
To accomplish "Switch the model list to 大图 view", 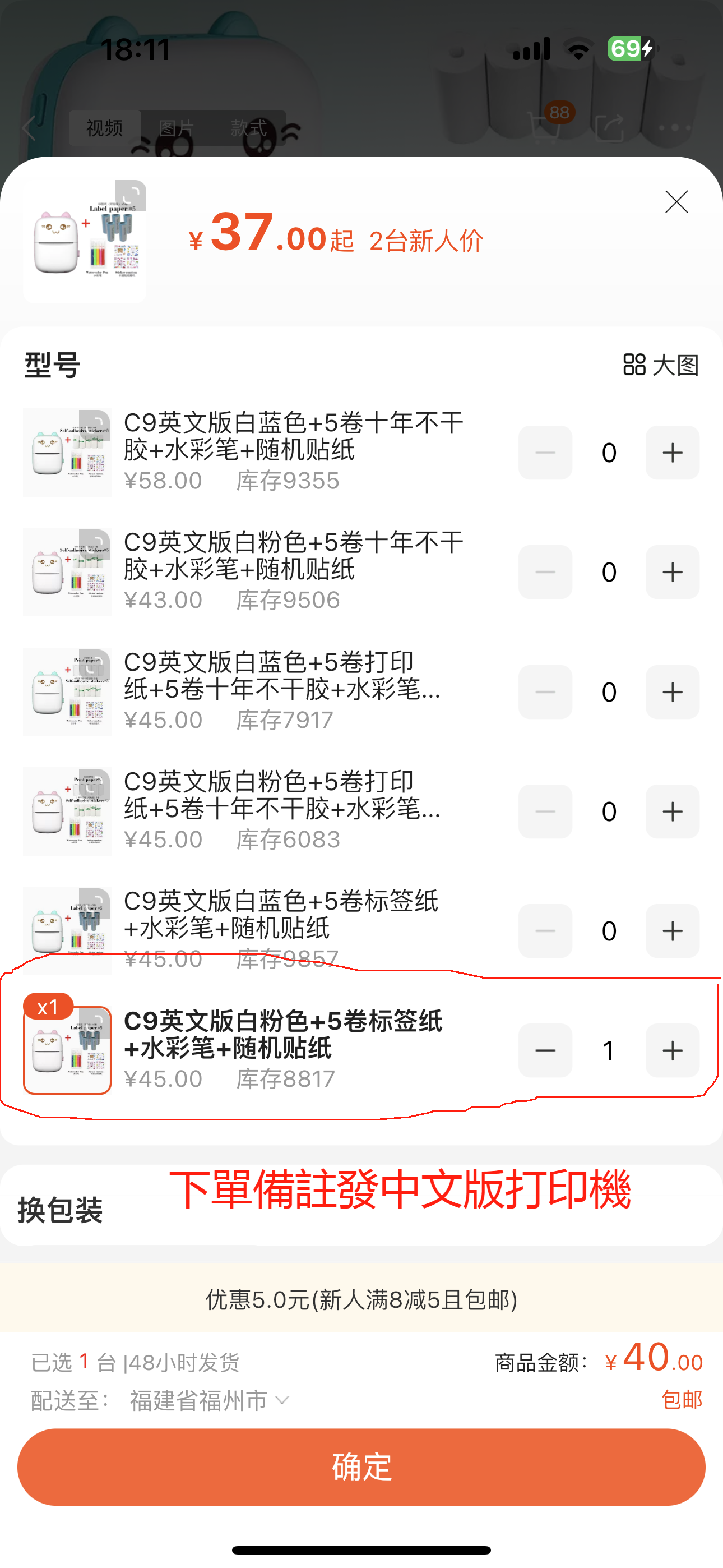I will point(661,365).
